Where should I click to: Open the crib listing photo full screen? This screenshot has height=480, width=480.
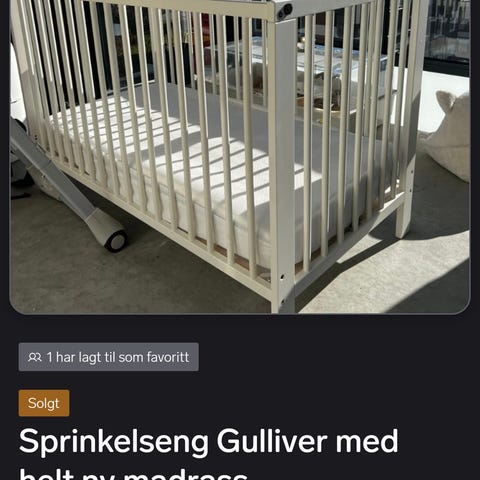click(240, 157)
